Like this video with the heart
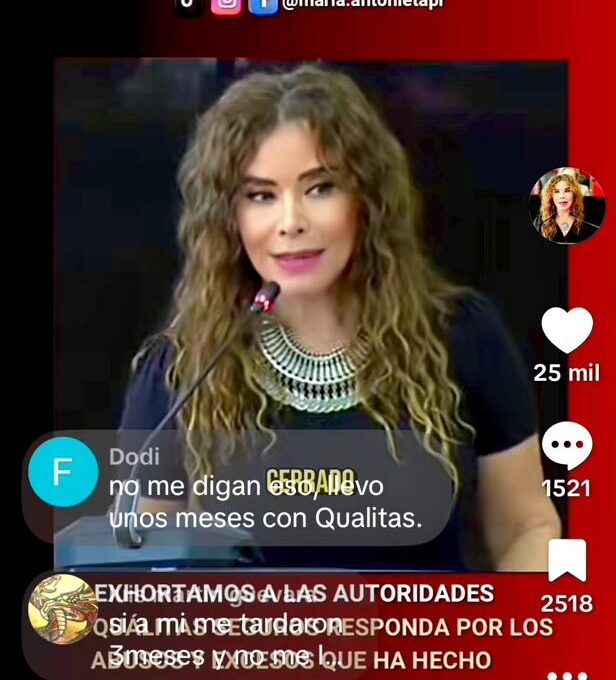Screen dimensions: 616x680 [x=567, y=331]
